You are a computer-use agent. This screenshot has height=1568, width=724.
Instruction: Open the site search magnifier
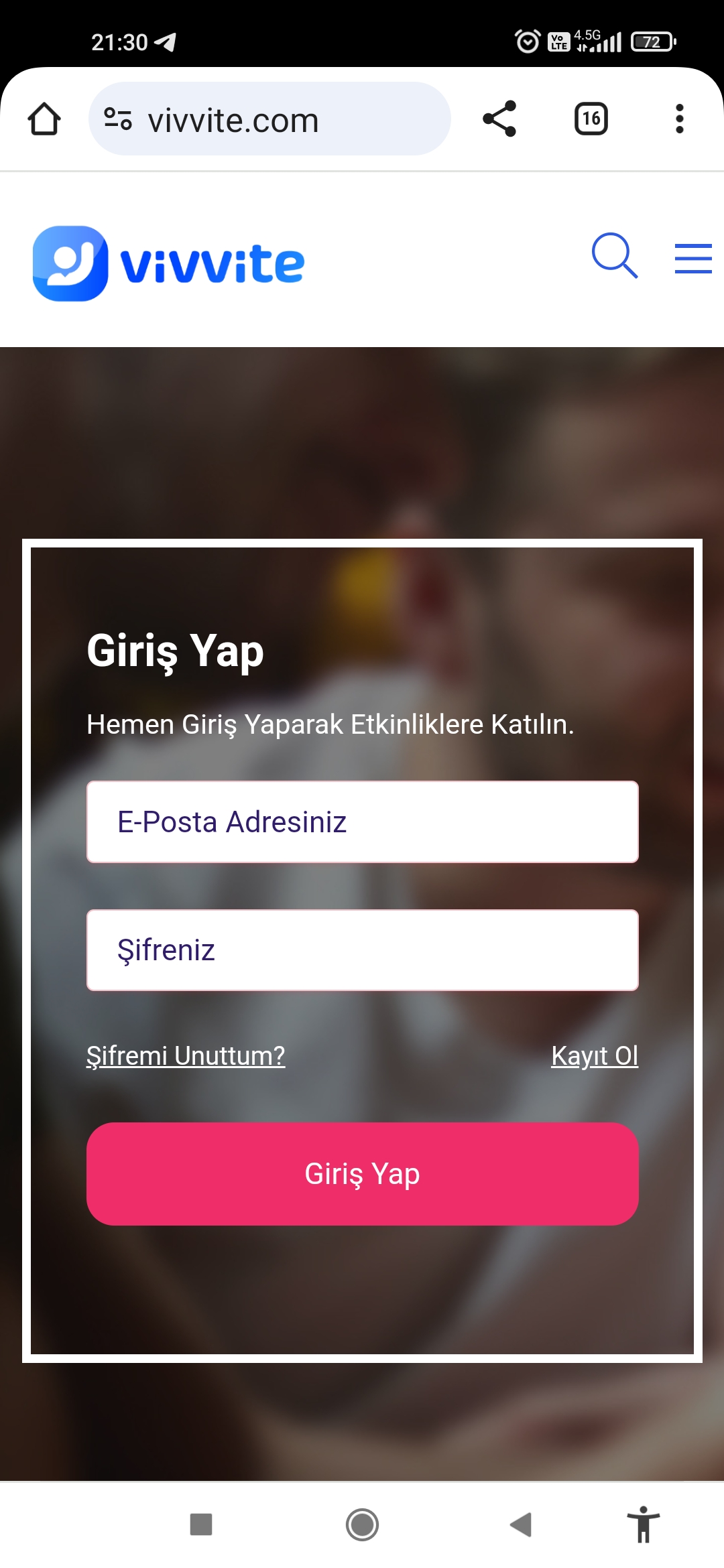[615, 255]
